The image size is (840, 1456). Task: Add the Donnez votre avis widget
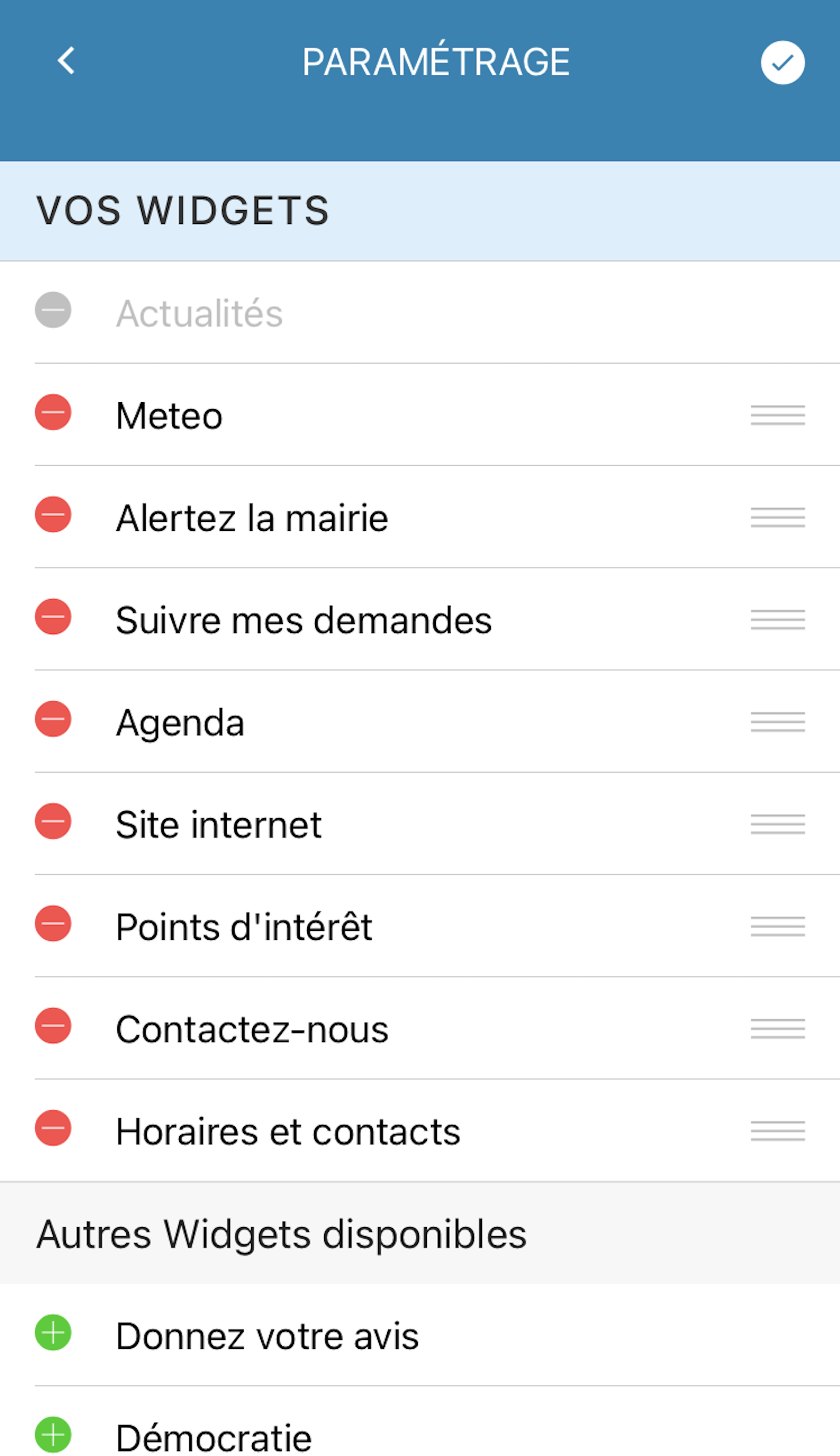pyautogui.click(x=53, y=1332)
